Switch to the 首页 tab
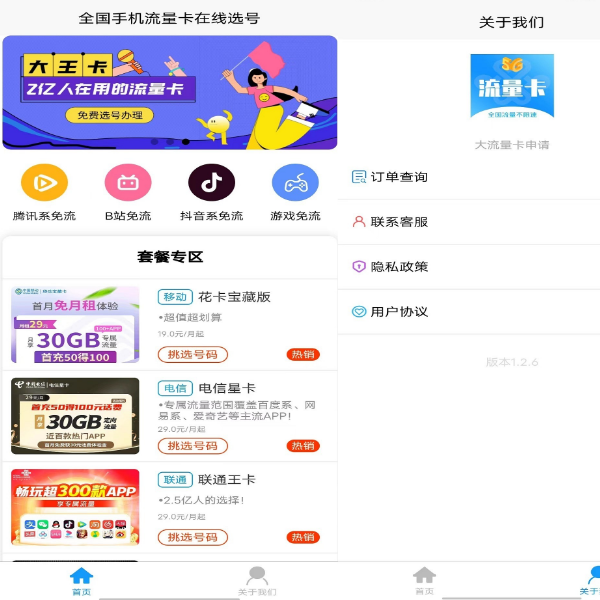 [81, 581]
